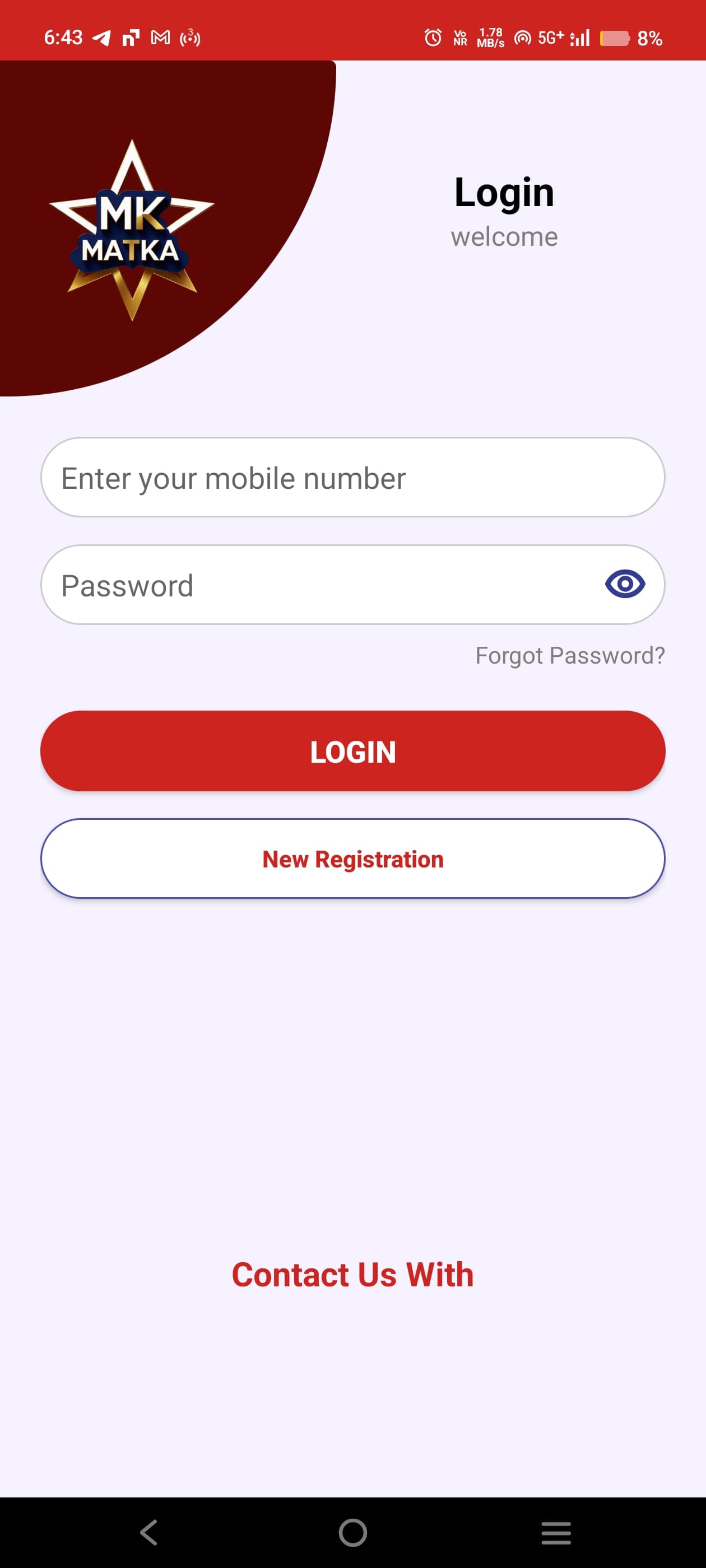706x1568 pixels.
Task: Open New Registration
Action: tap(352, 859)
